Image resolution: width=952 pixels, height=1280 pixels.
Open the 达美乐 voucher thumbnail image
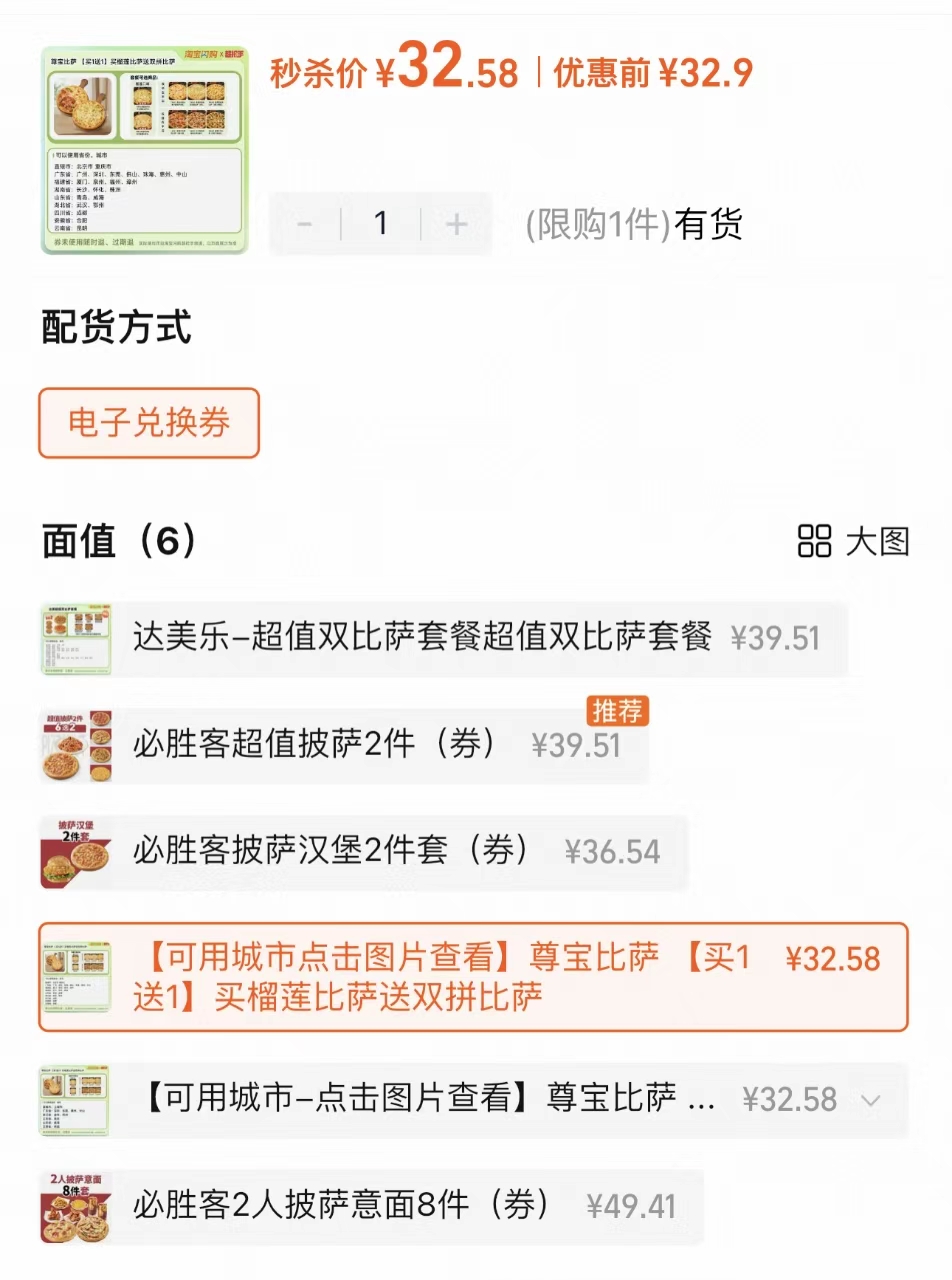tap(77, 637)
